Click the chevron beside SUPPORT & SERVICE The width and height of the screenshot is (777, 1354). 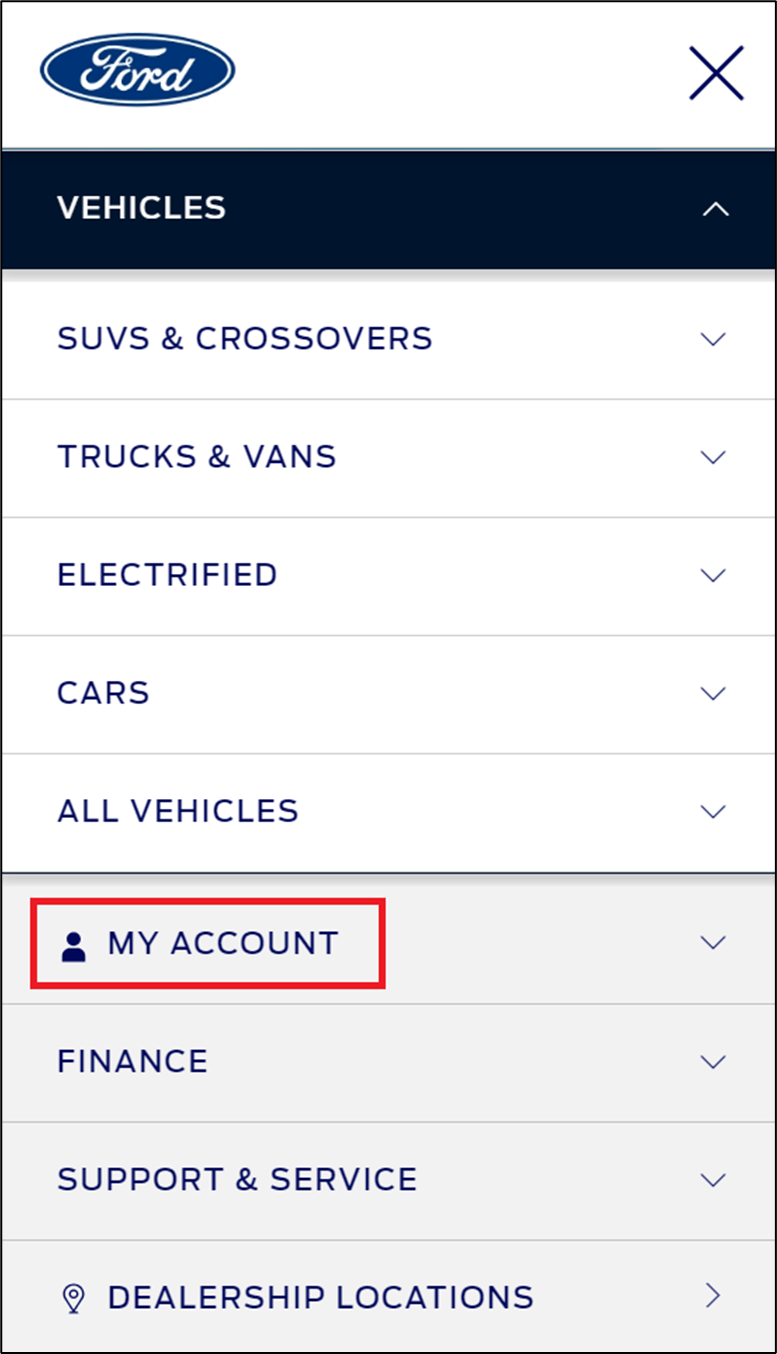click(x=713, y=1179)
